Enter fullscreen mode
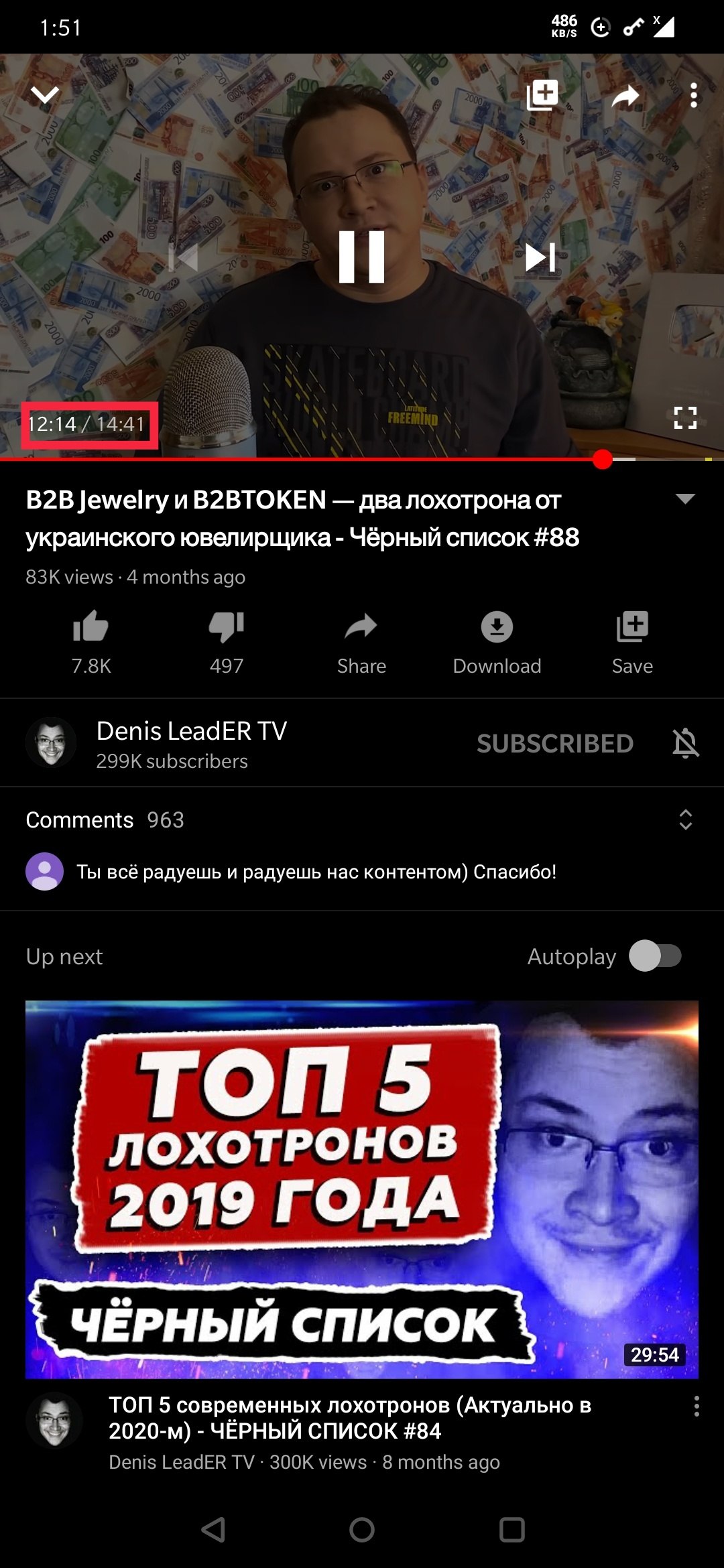 coord(685,418)
